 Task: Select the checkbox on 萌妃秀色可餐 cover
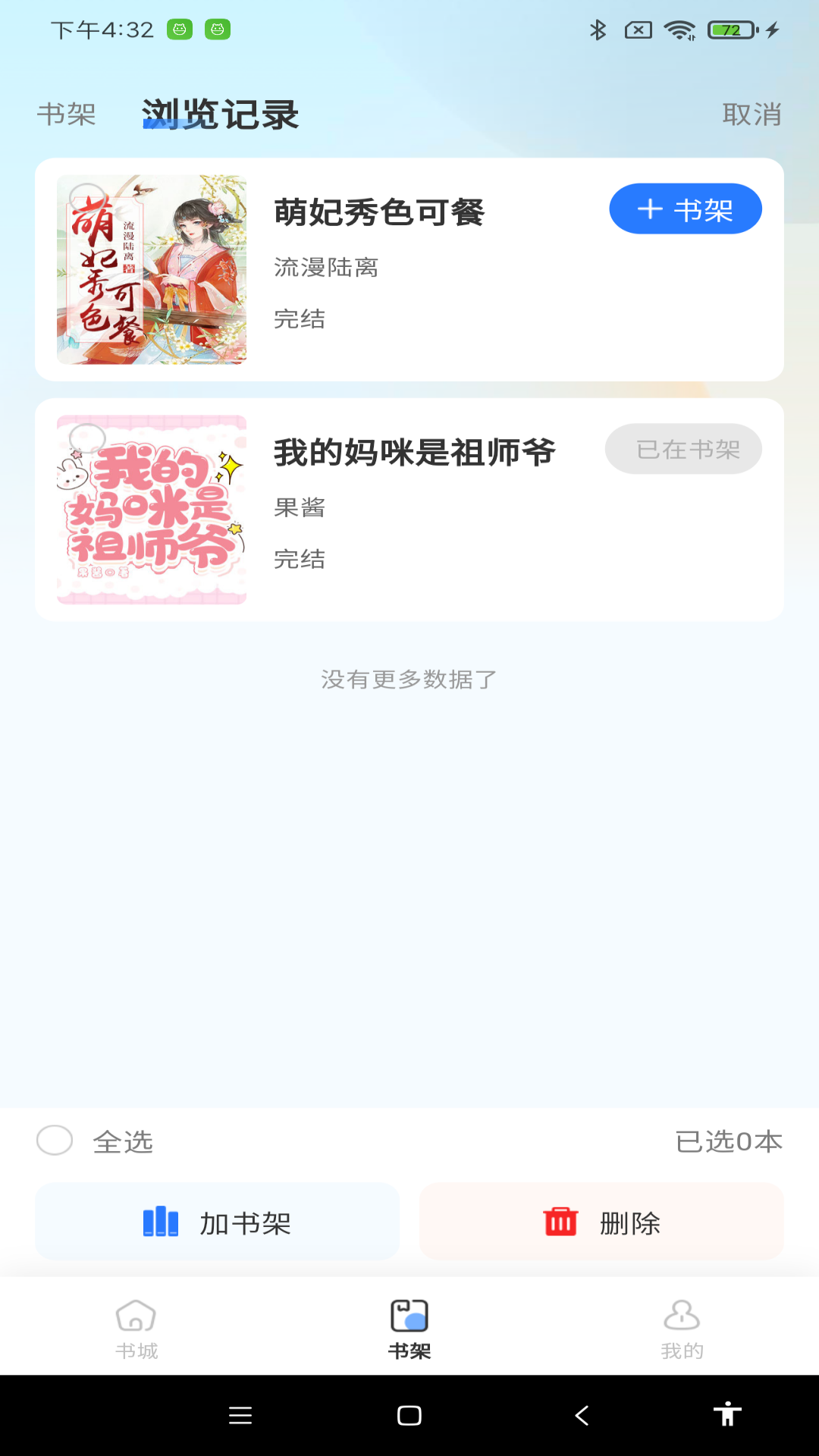click(x=87, y=198)
